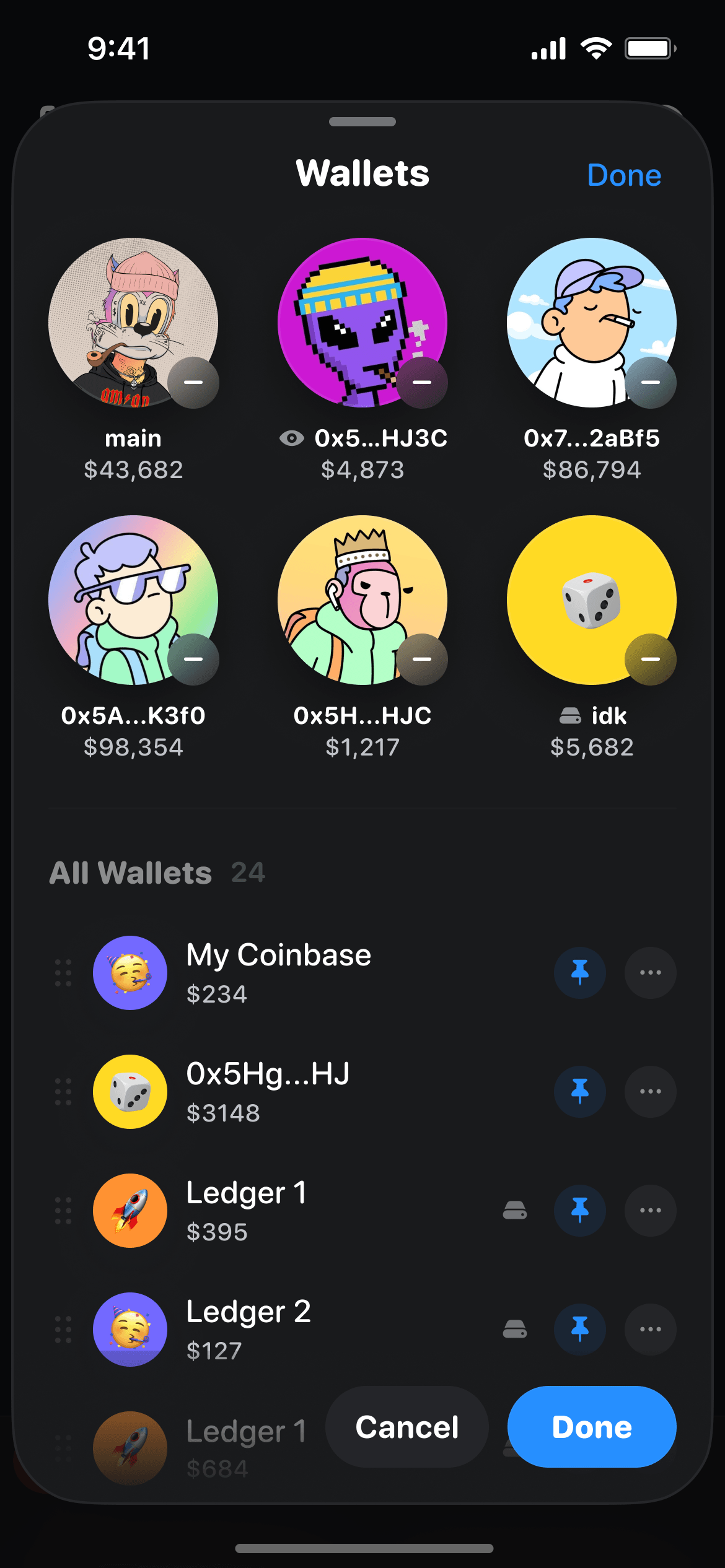Remove 0x5H...HJC from pinned wallets
Image resolution: width=725 pixels, height=1568 pixels.
422,659
